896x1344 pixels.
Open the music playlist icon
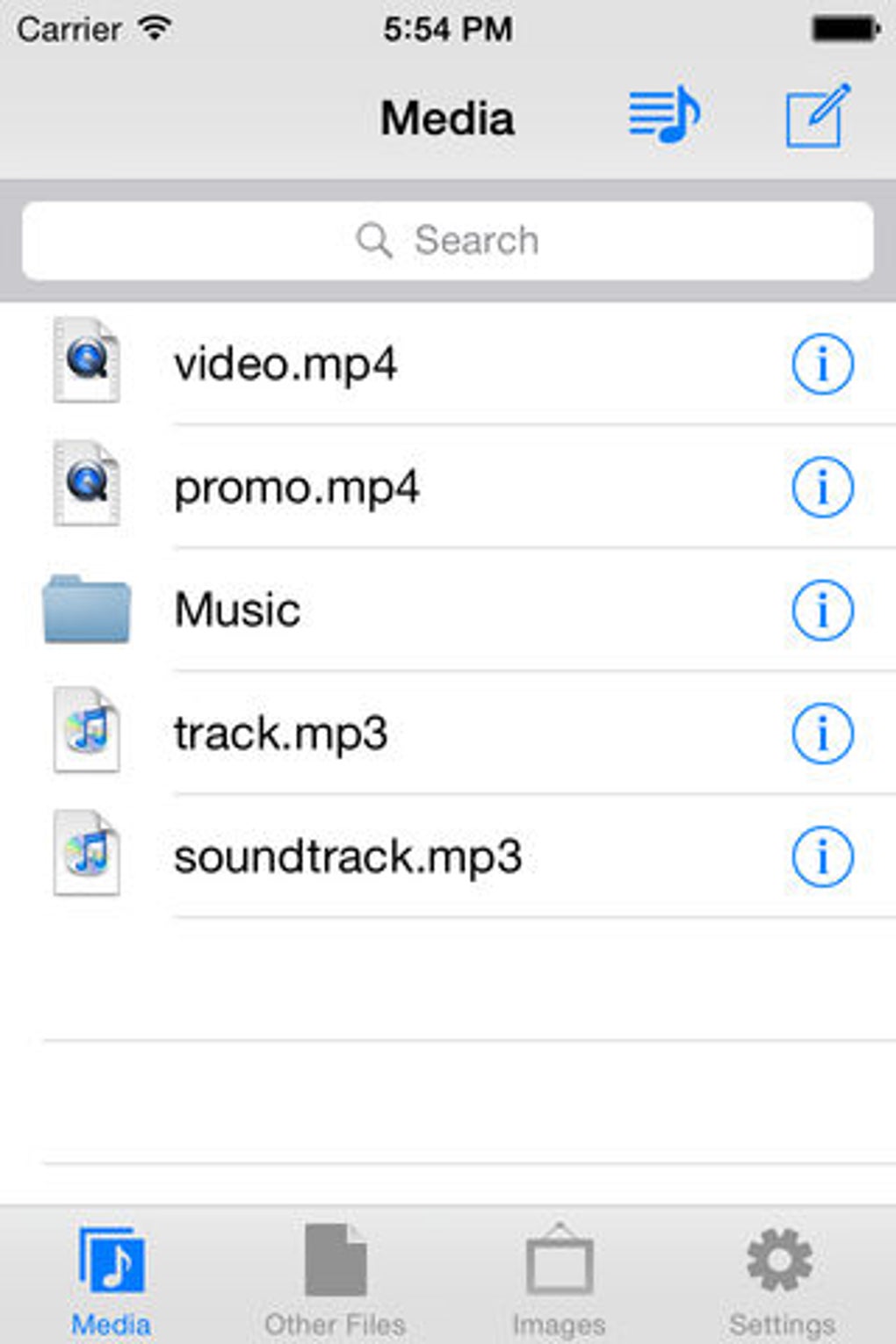click(663, 115)
